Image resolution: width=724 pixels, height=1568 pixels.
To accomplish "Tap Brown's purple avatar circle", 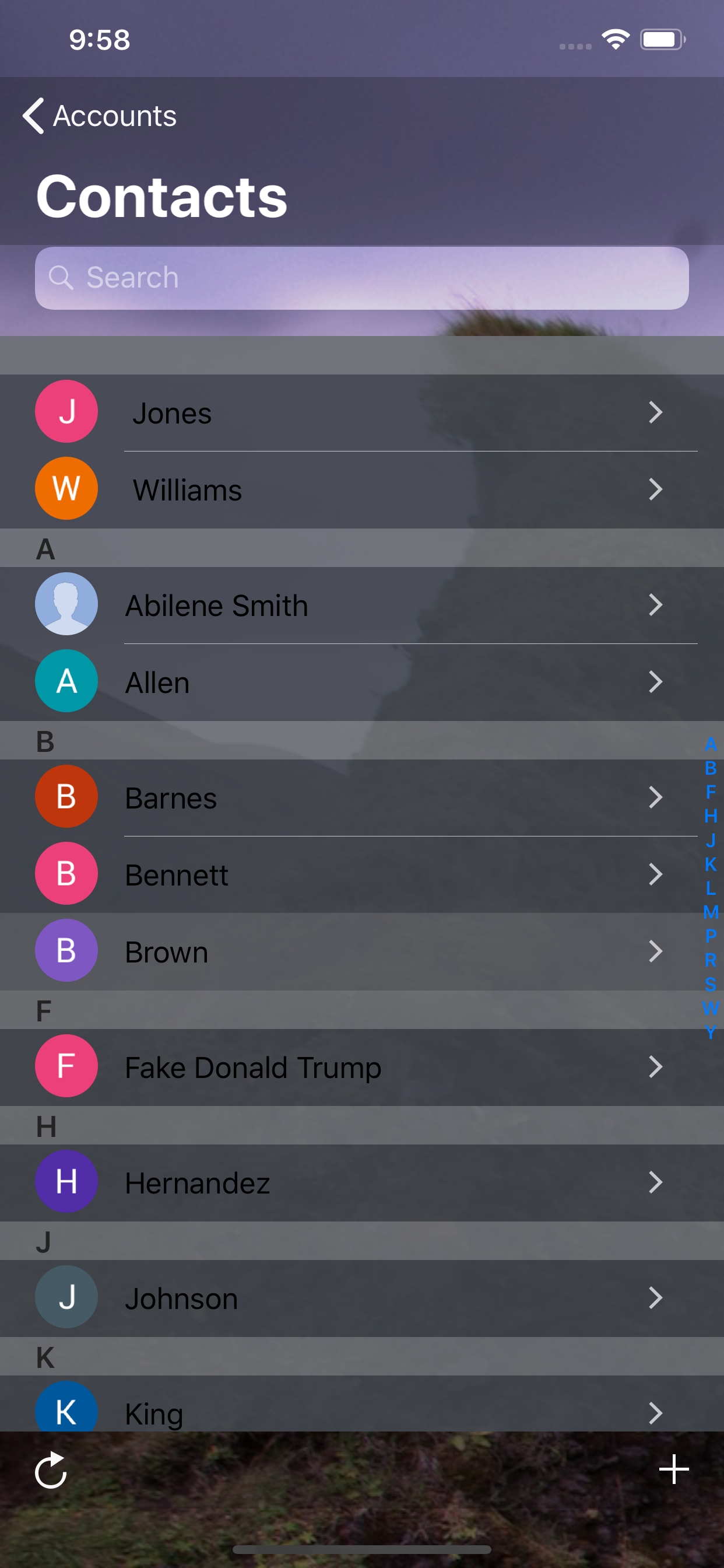I will pyautogui.click(x=66, y=951).
